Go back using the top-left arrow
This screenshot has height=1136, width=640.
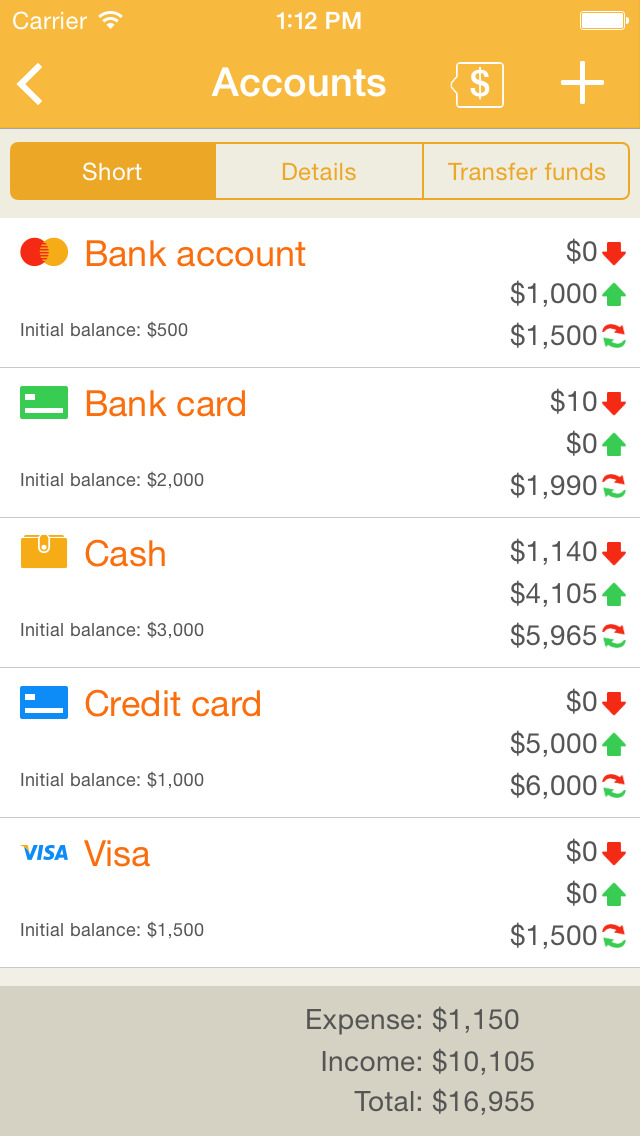(31, 84)
